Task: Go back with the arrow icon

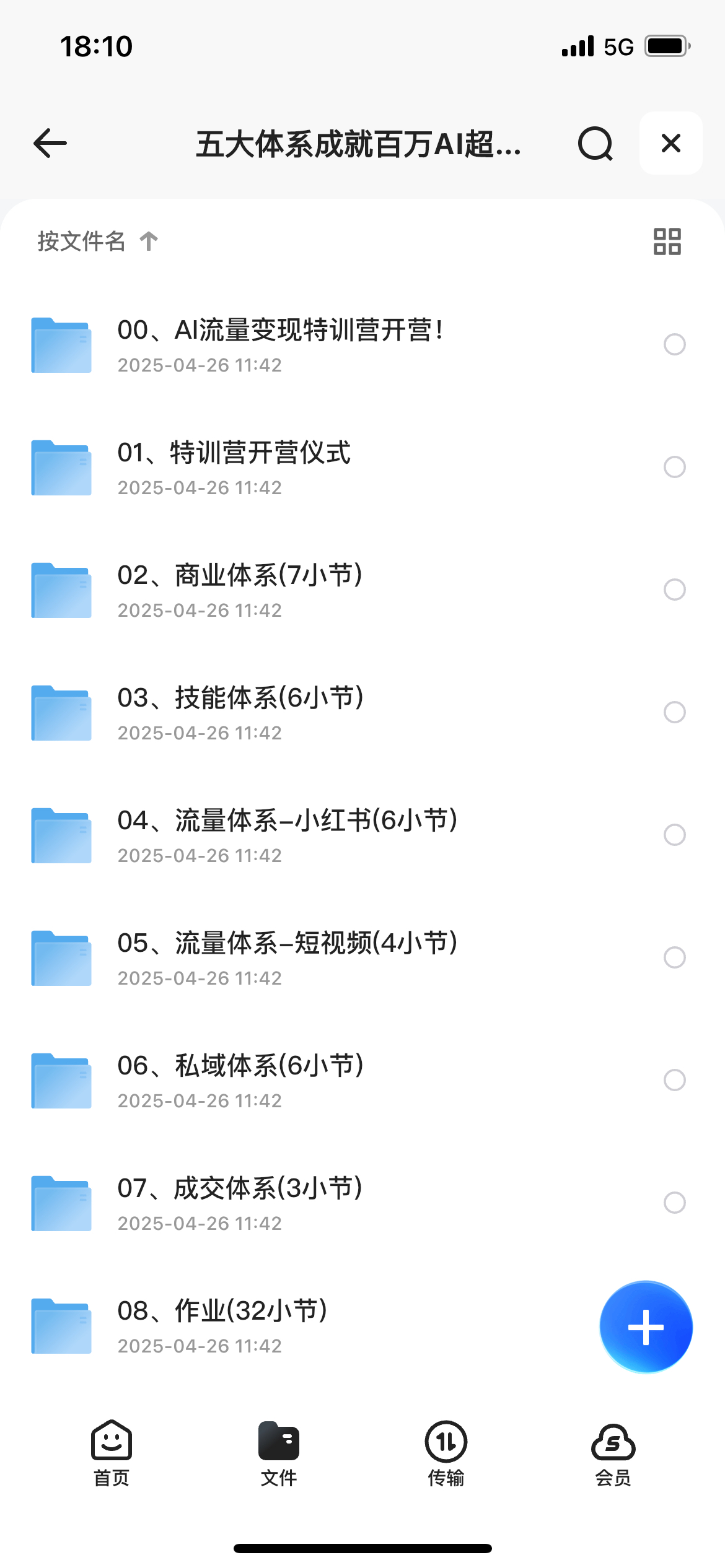Action: [x=50, y=144]
